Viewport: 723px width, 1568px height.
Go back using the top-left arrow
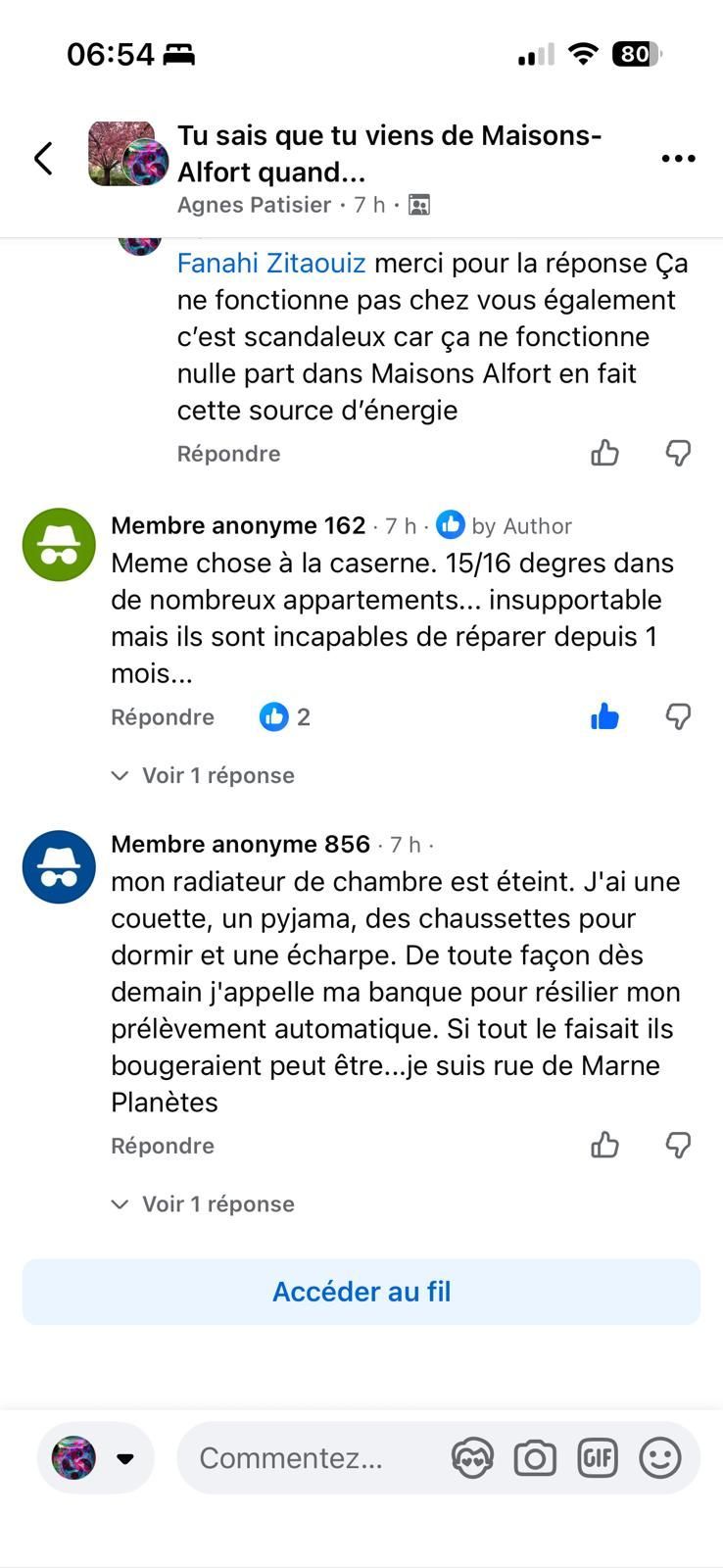click(x=43, y=158)
